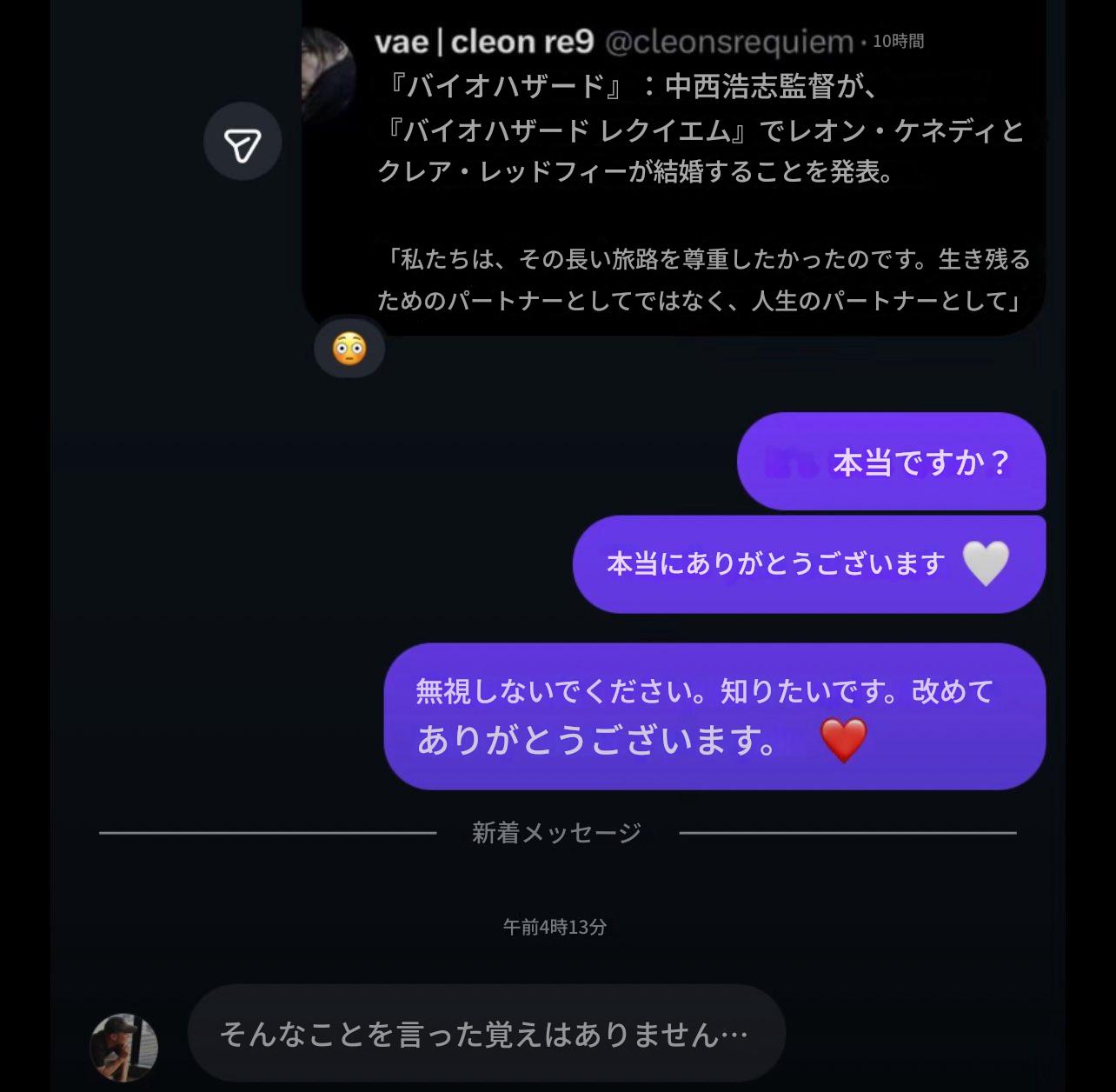Open the sender's profile picture next to the reply
Image resolution: width=1116 pixels, height=1092 pixels.
124,1047
